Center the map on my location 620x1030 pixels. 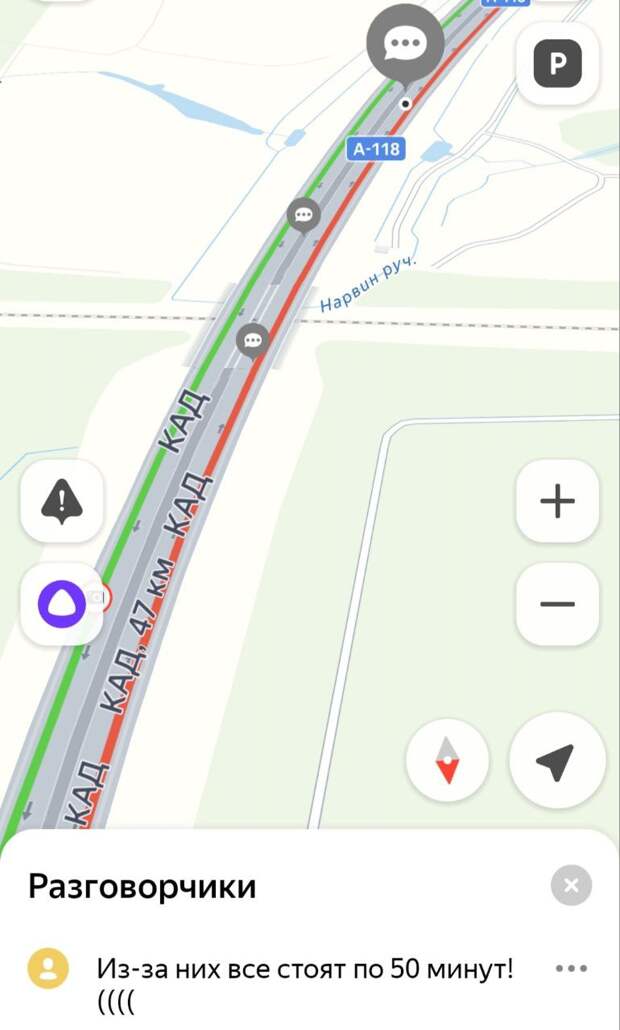(x=557, y=761)
